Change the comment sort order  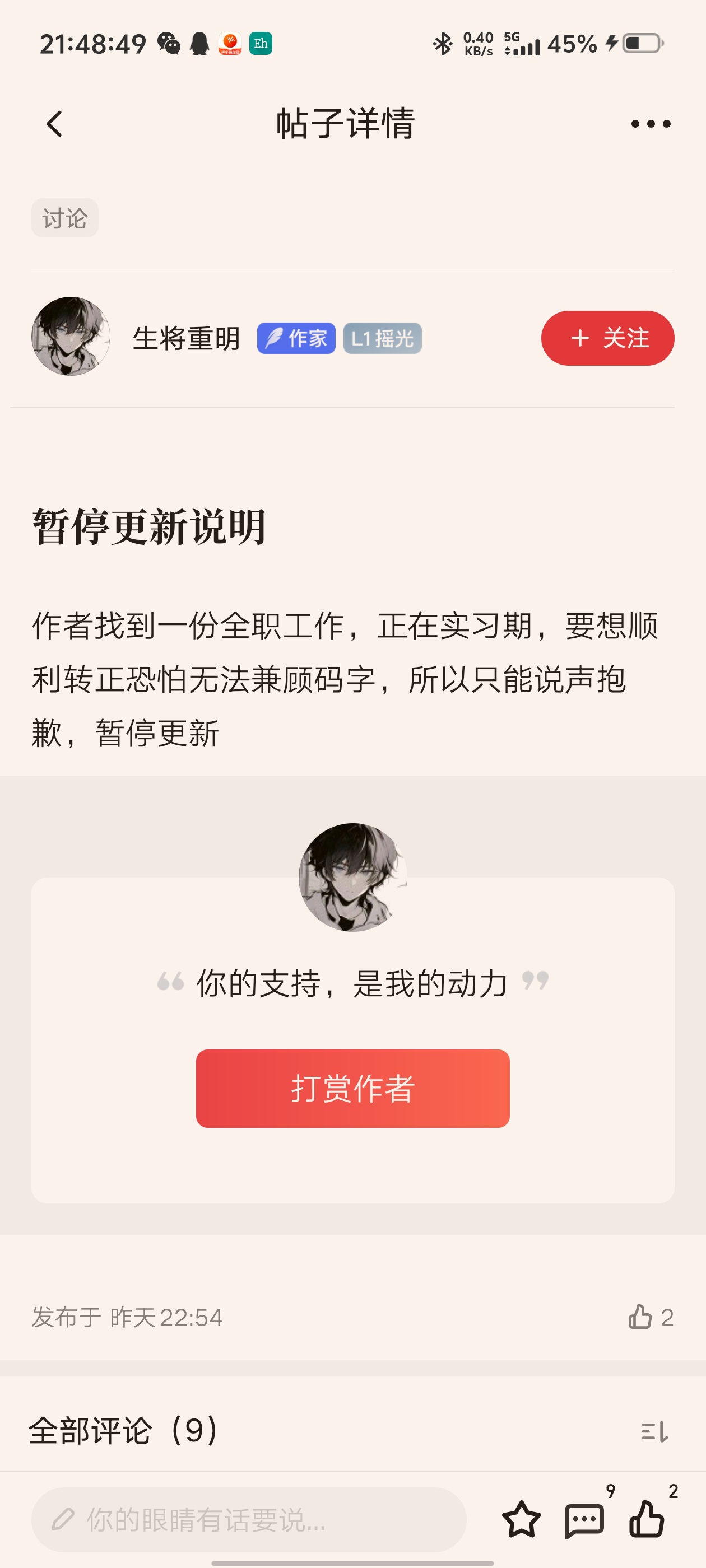pyautogui.click(x=655, y=1432)
